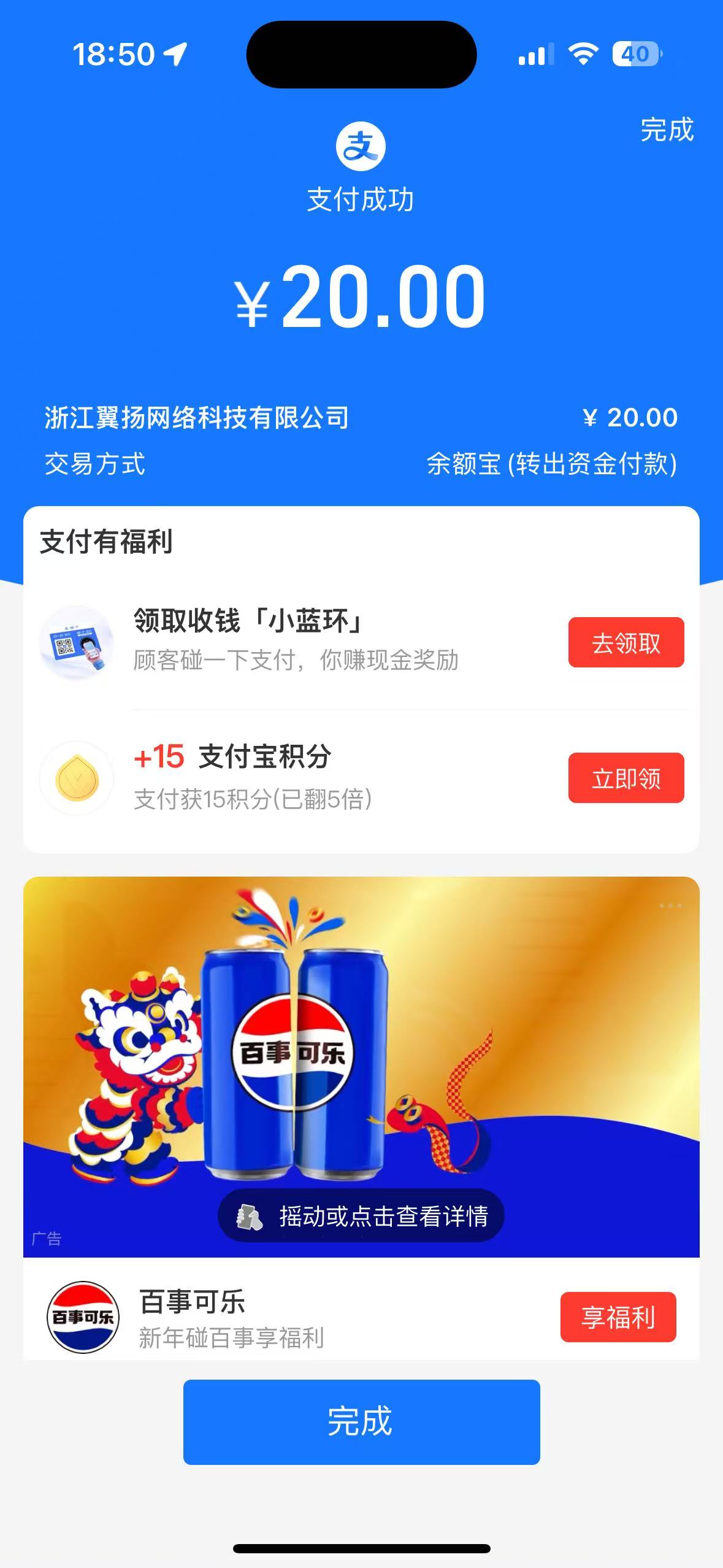This screenshot has width=723, height=1568.
Task: Open the ad's three-dot options menu
Action: pyautogui.click(x=670, y=906)
